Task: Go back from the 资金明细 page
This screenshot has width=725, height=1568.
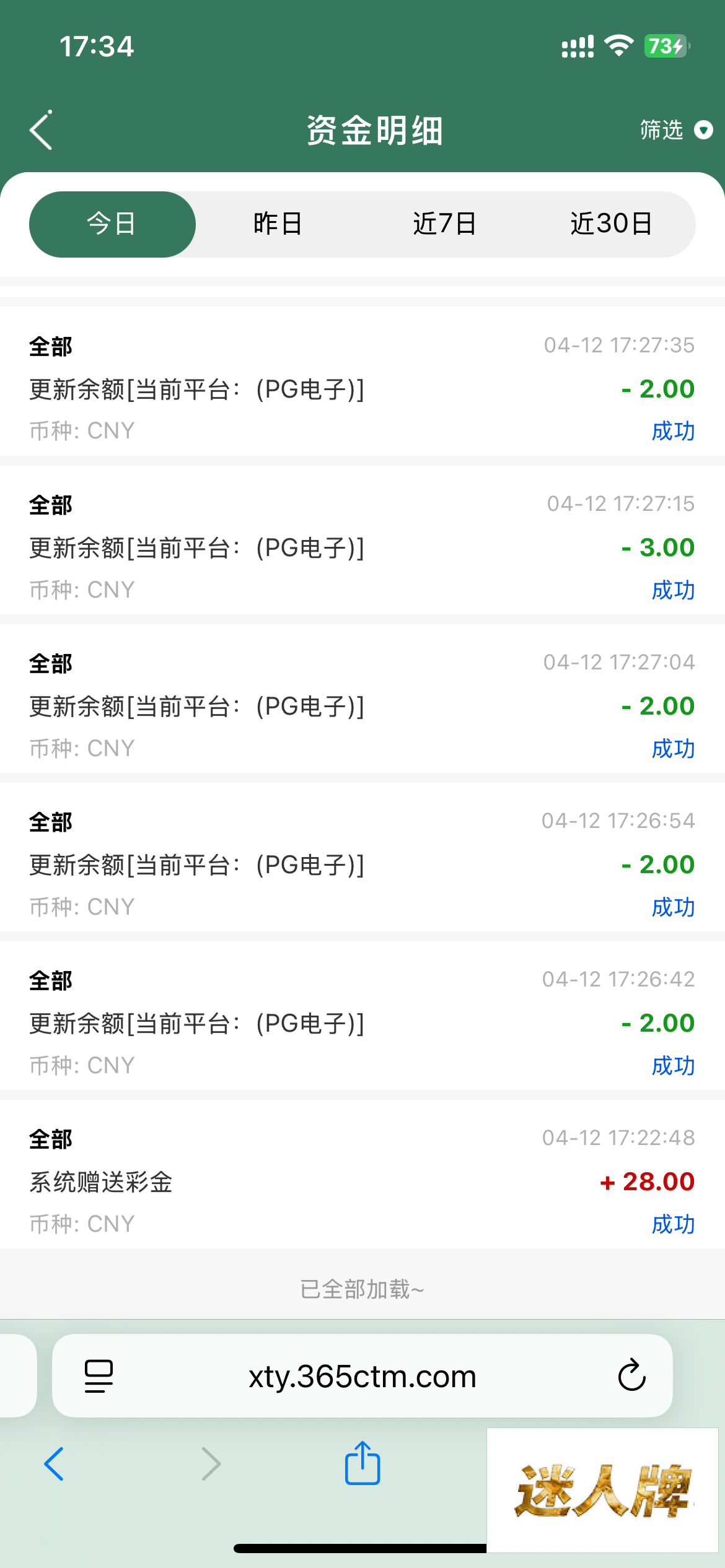Action: click(41, 131)
